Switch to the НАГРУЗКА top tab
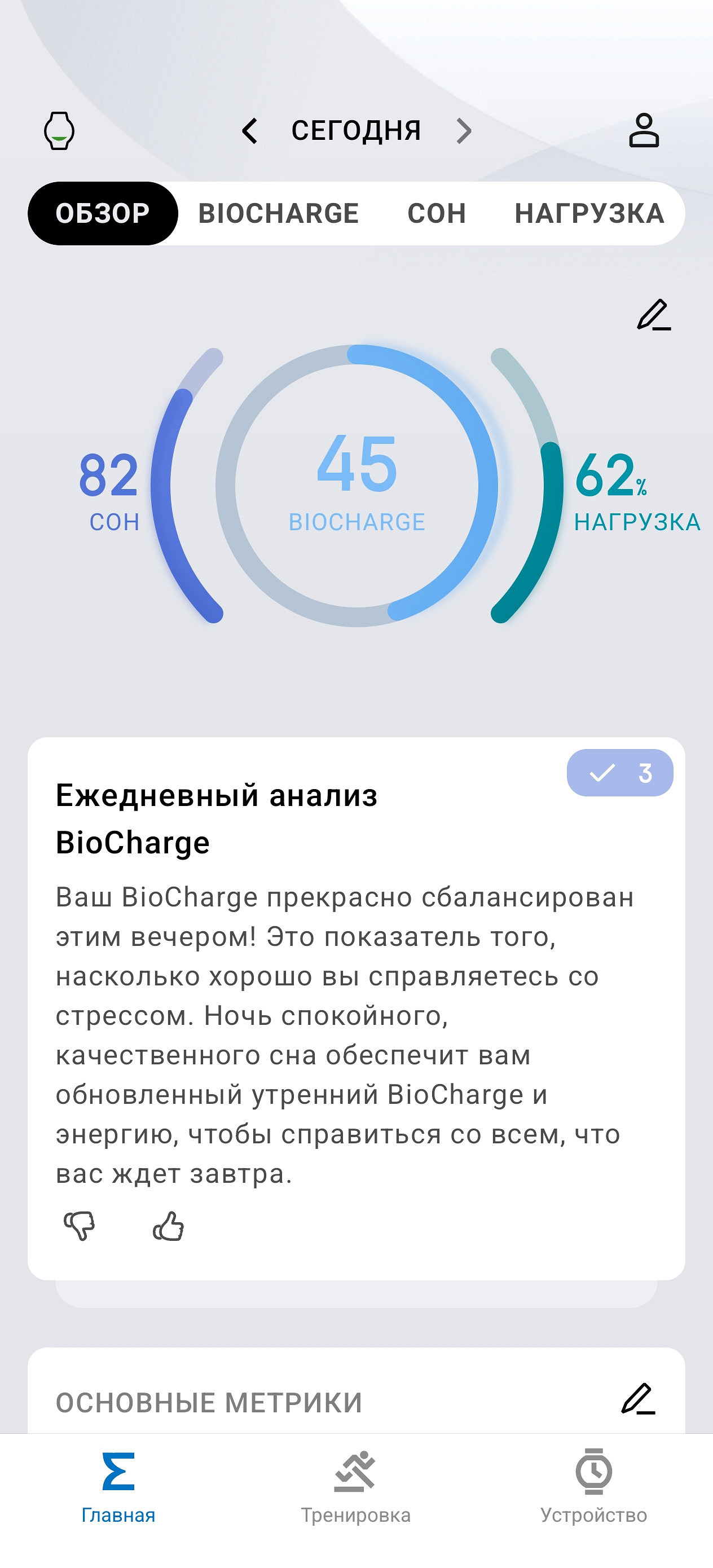The width and height of the screenshot is (713, 1568). point(589,214)
